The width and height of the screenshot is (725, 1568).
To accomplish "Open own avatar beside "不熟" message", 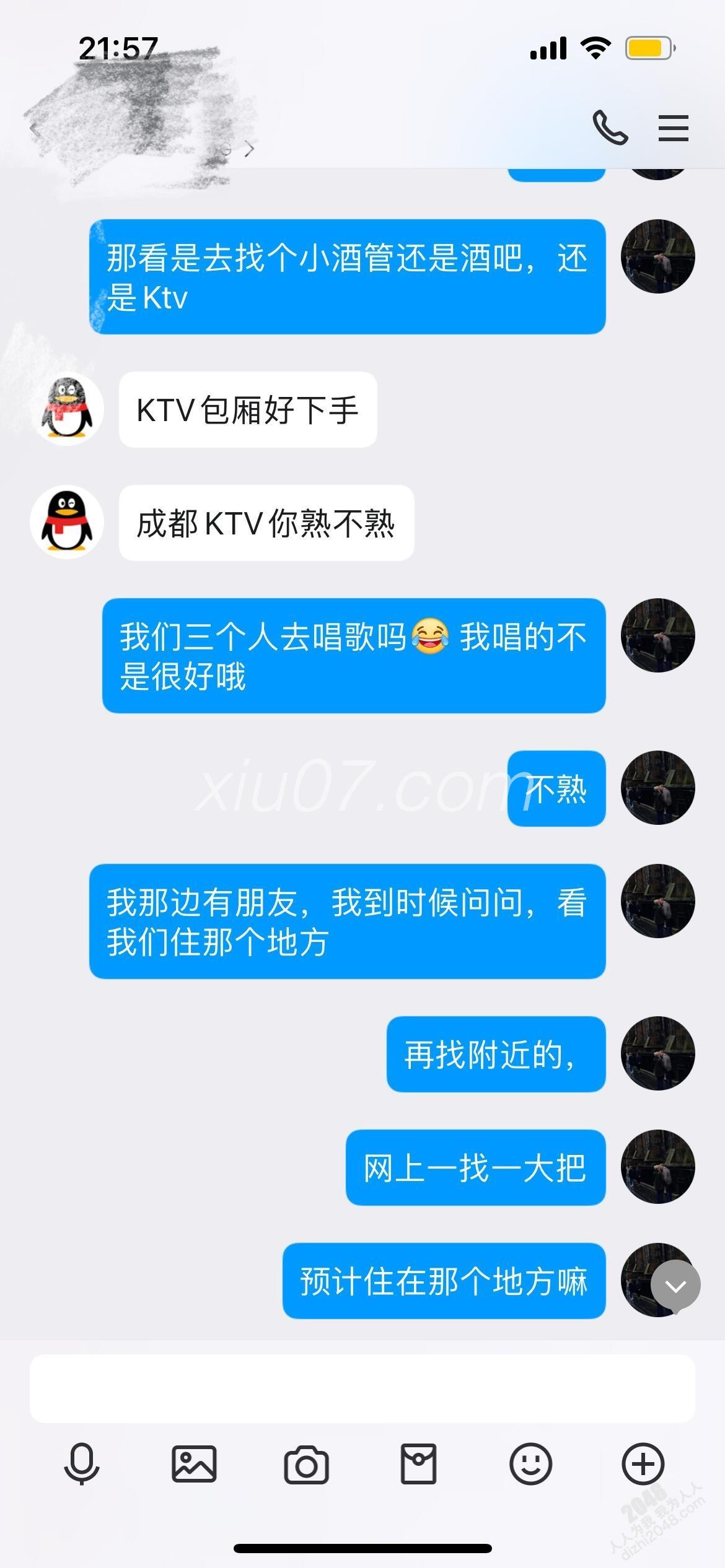I will click(x=657, y=788).
